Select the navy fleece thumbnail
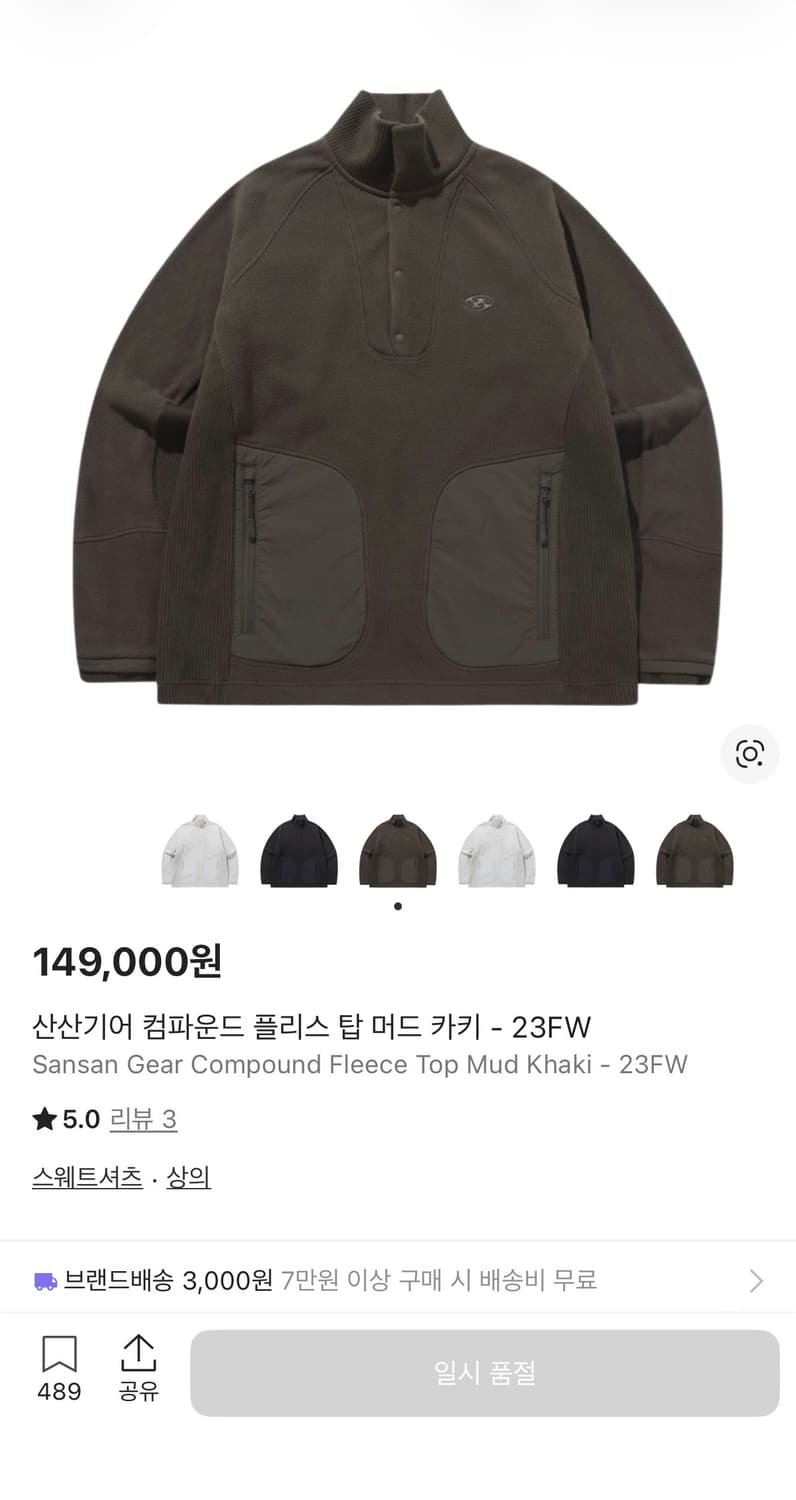The height and width of the screenshot is (1500, 796). 595,850
